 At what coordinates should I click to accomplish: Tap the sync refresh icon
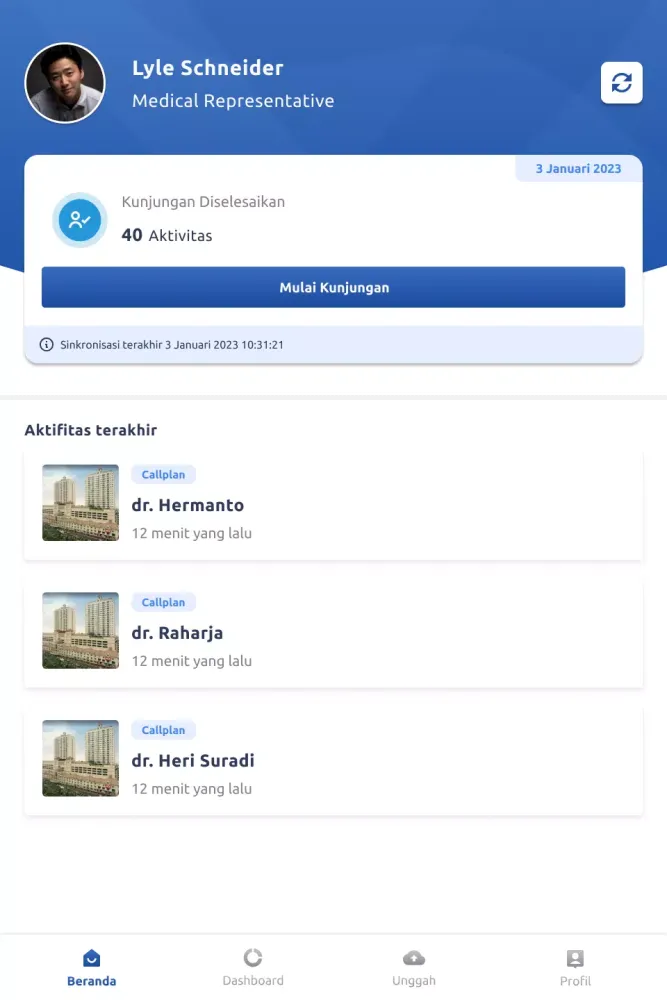point(621,83)
